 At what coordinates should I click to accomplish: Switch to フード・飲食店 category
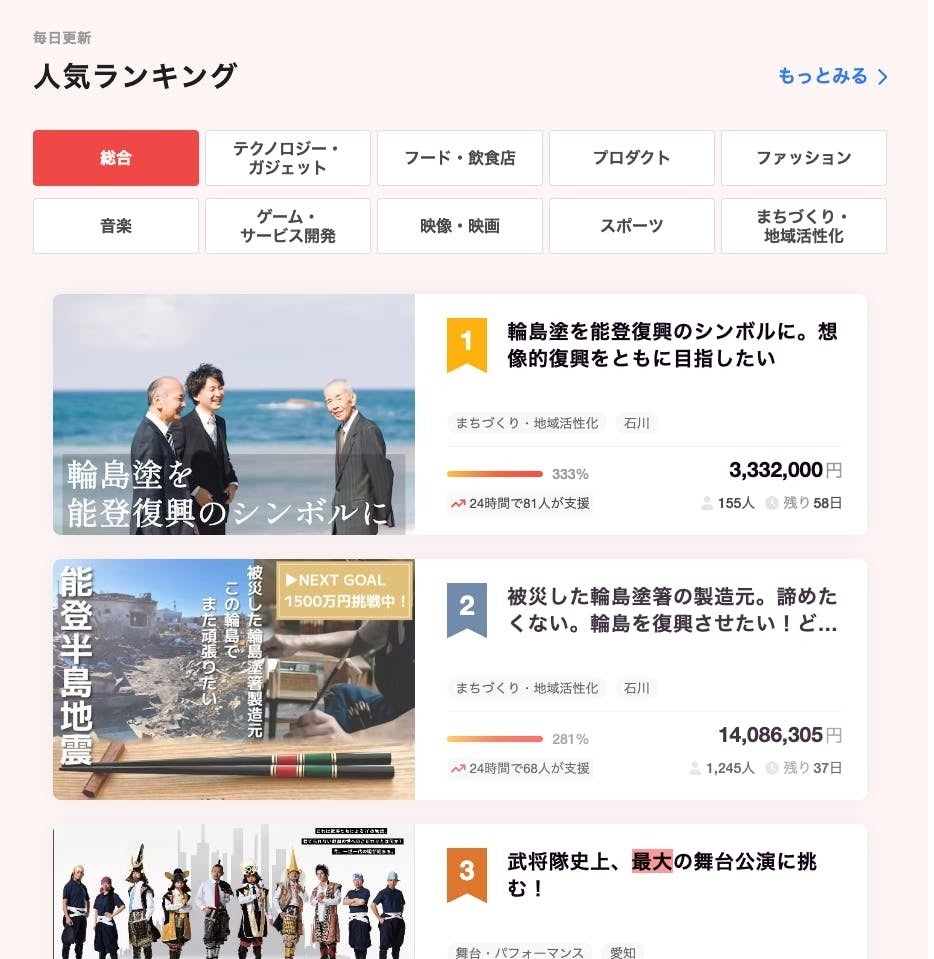[x=460, y=158]
